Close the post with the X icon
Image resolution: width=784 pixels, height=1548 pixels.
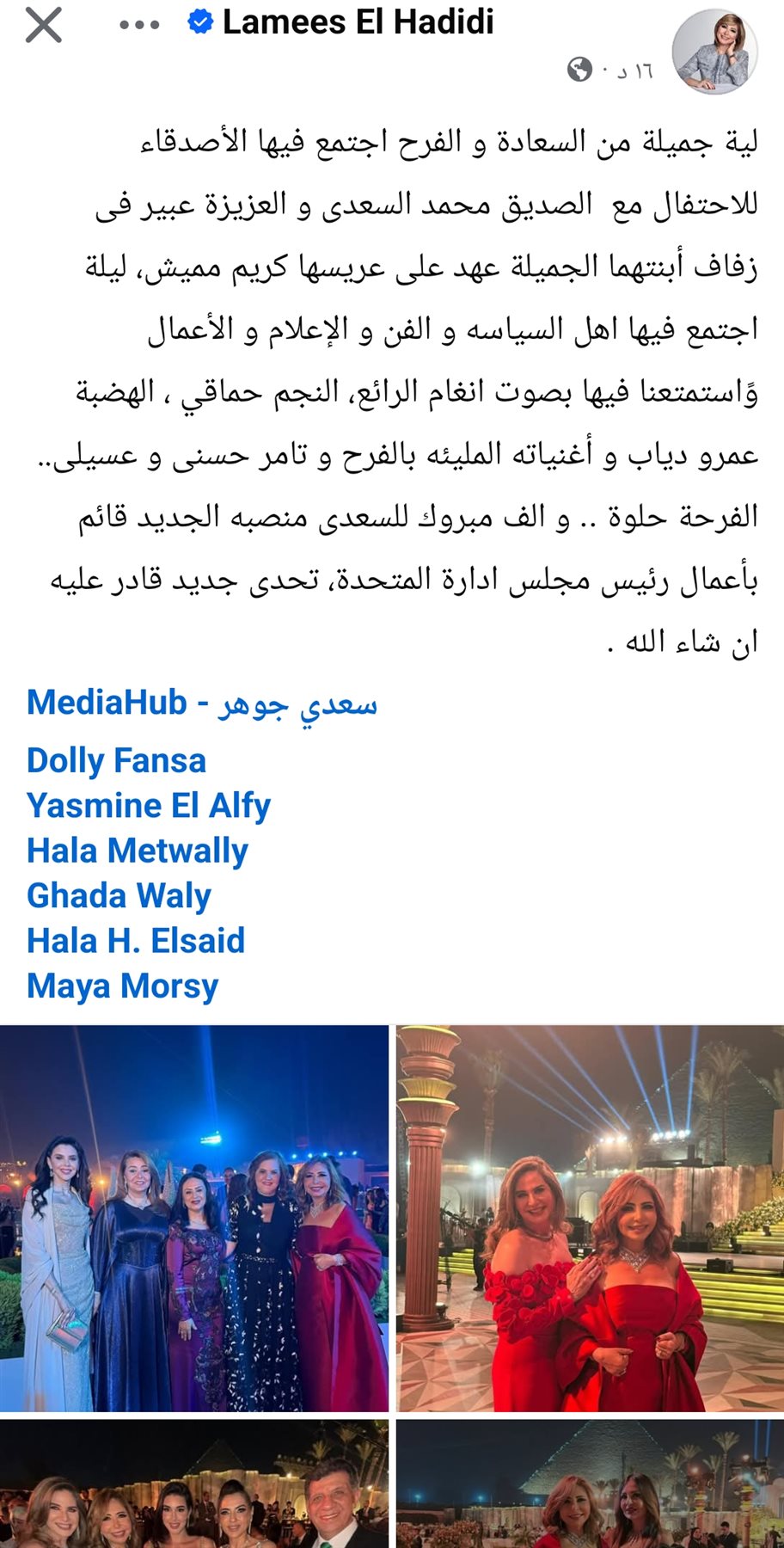[x=44, y=26]
